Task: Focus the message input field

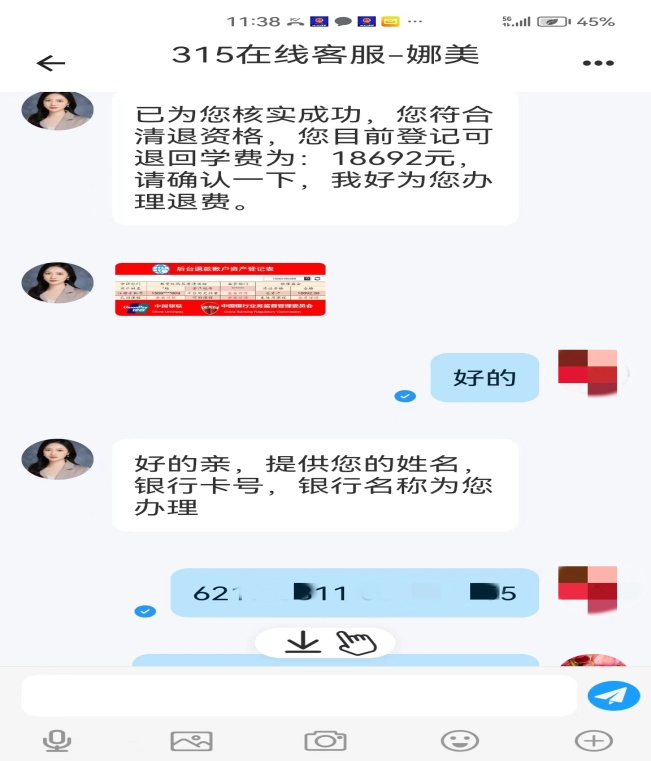Action: (298, 696)
